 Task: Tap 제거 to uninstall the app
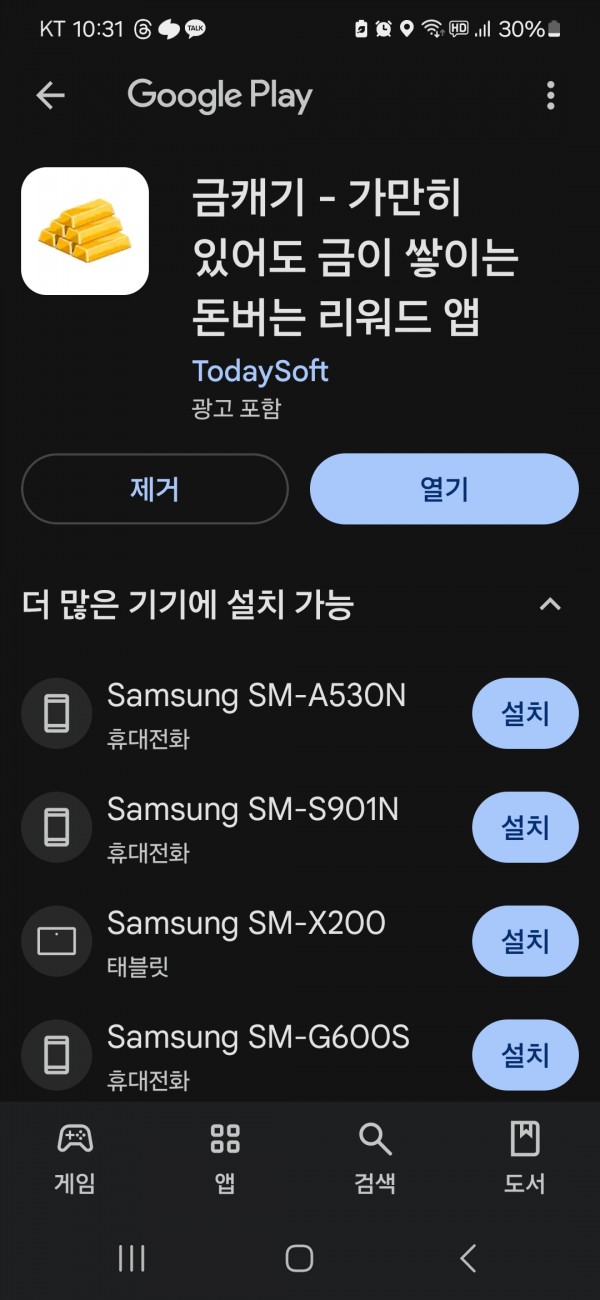coord(155,489)
